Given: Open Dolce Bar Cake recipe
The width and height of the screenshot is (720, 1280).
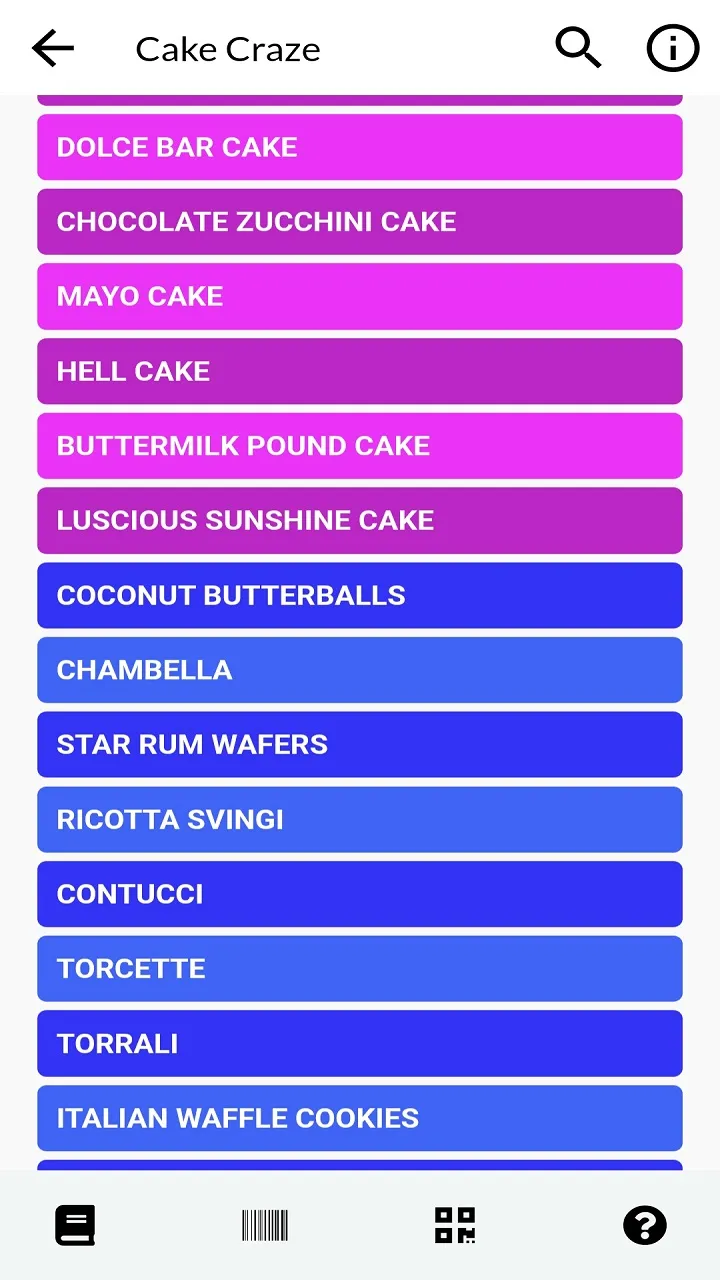Looking at the screenshot, I should pos(360,147).
